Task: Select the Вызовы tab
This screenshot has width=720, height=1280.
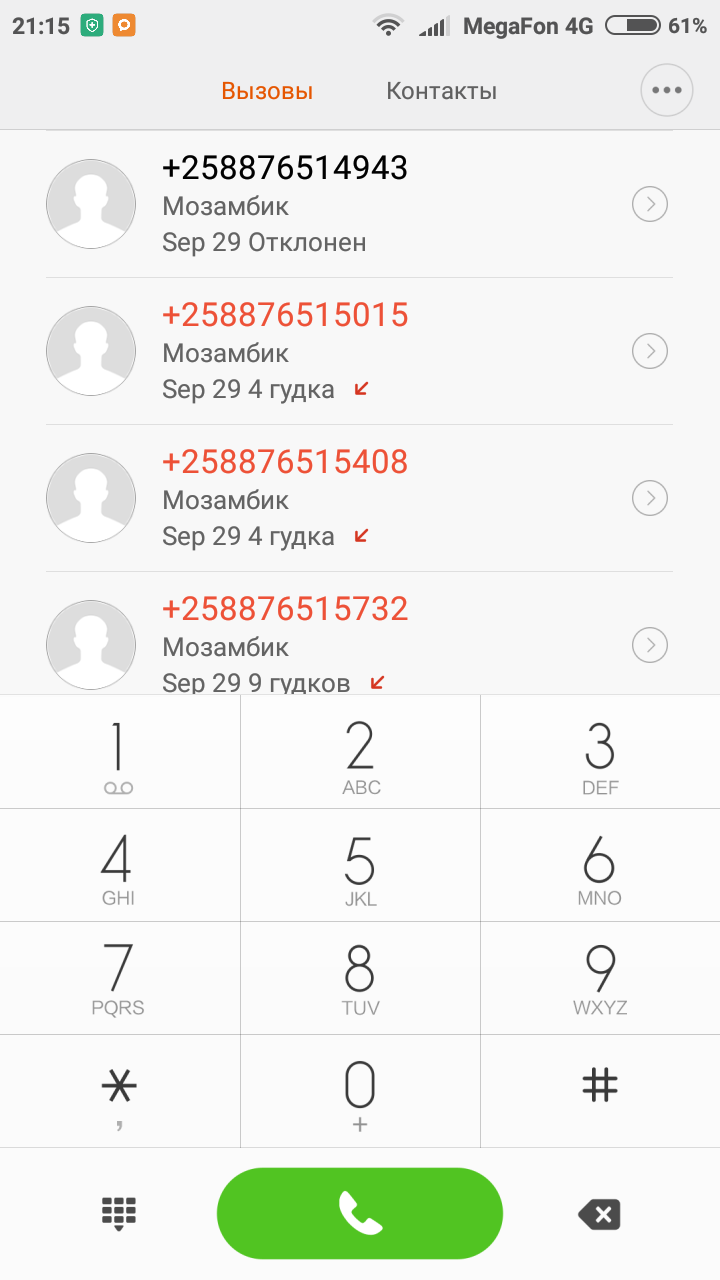Action: pyautogui.click(x=267, y=91)
